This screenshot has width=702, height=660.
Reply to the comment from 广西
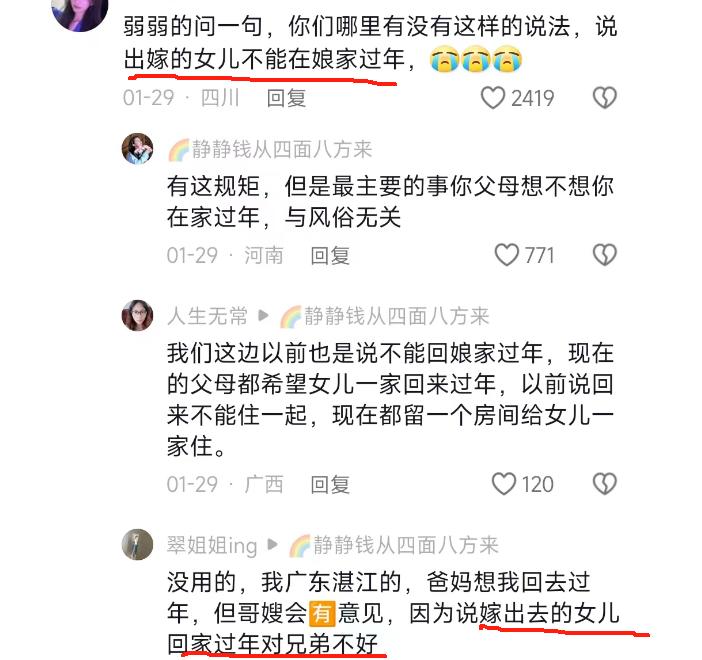click(330, 484)
